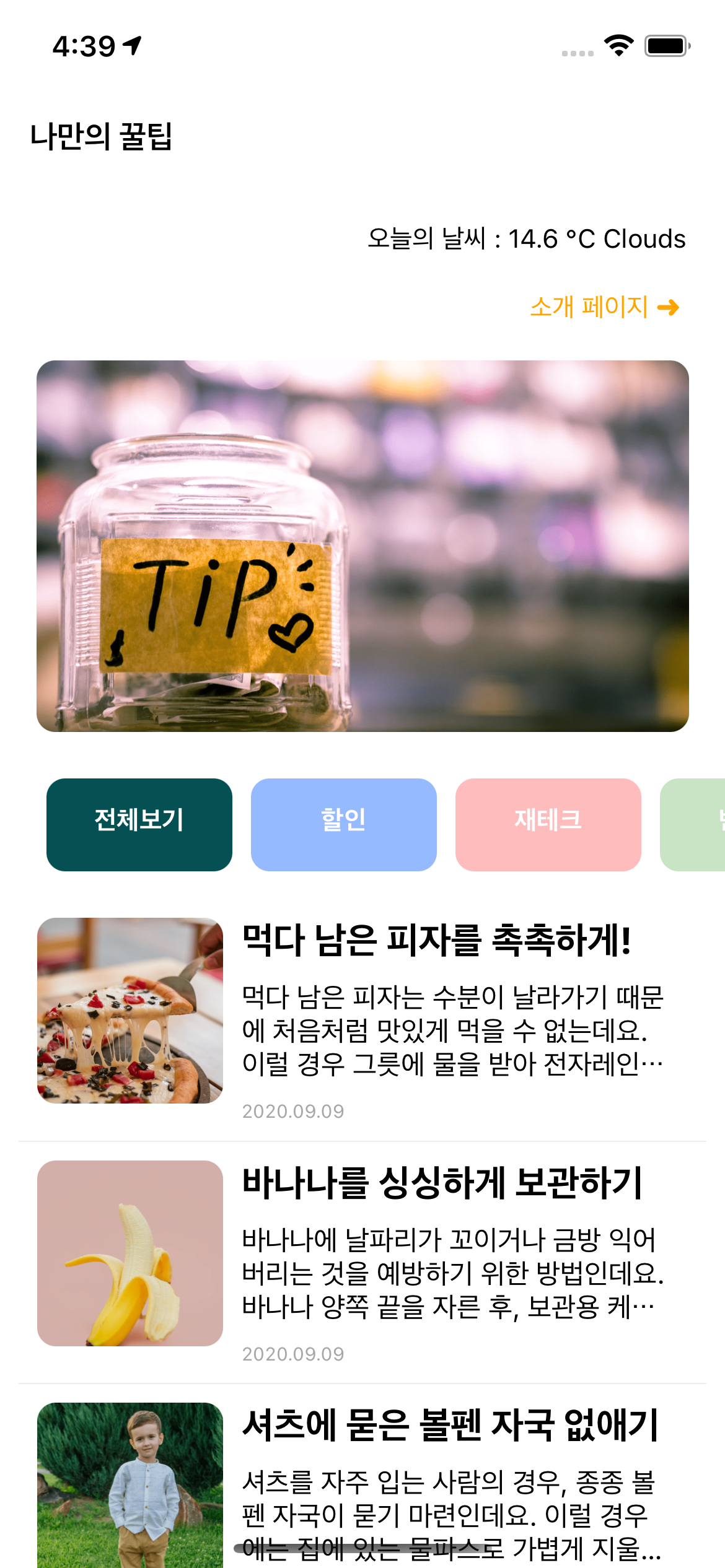Show 재테크 category tips
725x1568 pixels.
pyautogui.click(x=548, y=824)
